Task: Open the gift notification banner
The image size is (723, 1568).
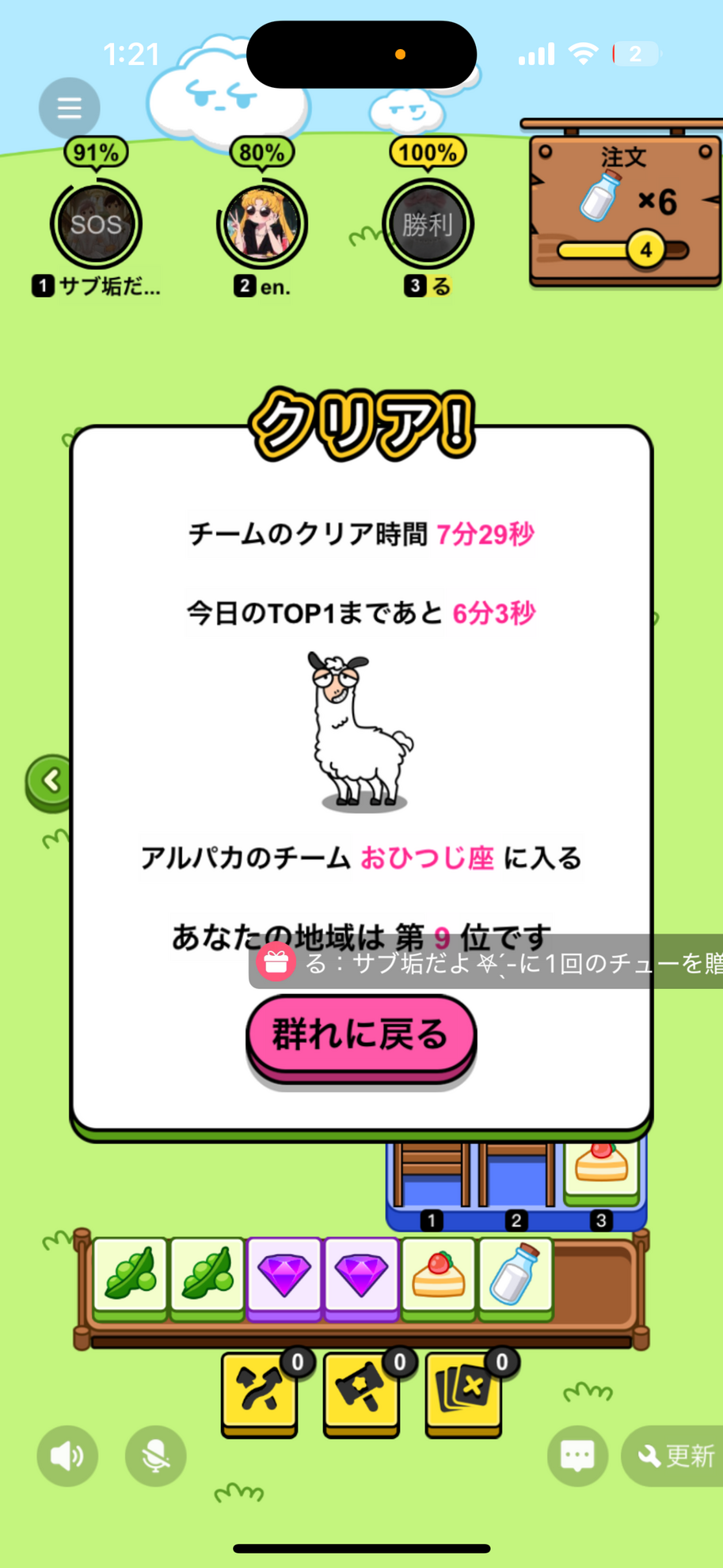Action: point(491,962)
